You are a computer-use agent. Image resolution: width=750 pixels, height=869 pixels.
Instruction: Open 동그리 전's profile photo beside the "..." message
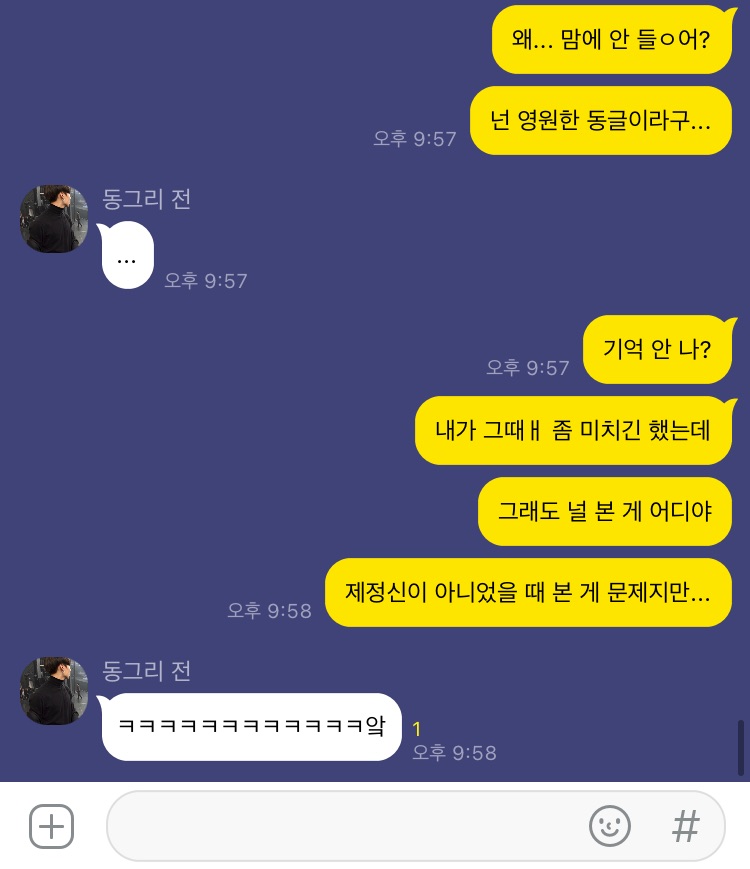click(54, 219)
